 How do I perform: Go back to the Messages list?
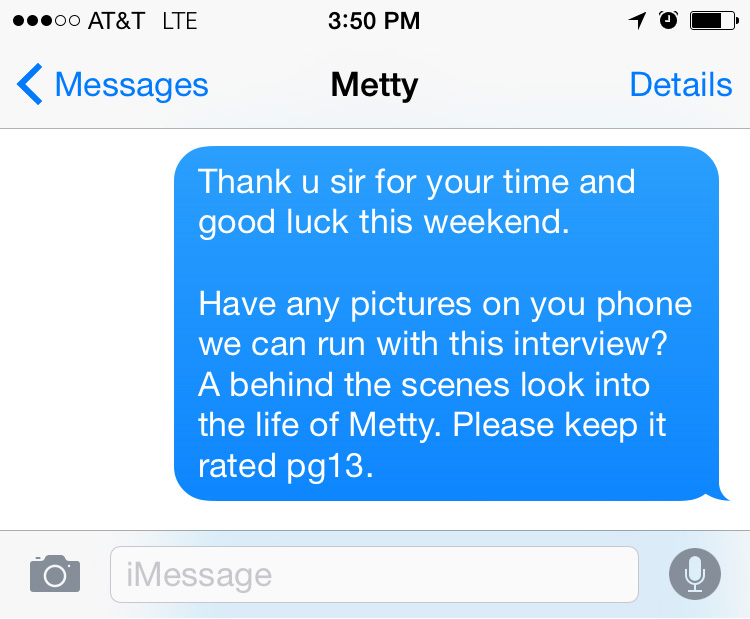tap(112, 86)
